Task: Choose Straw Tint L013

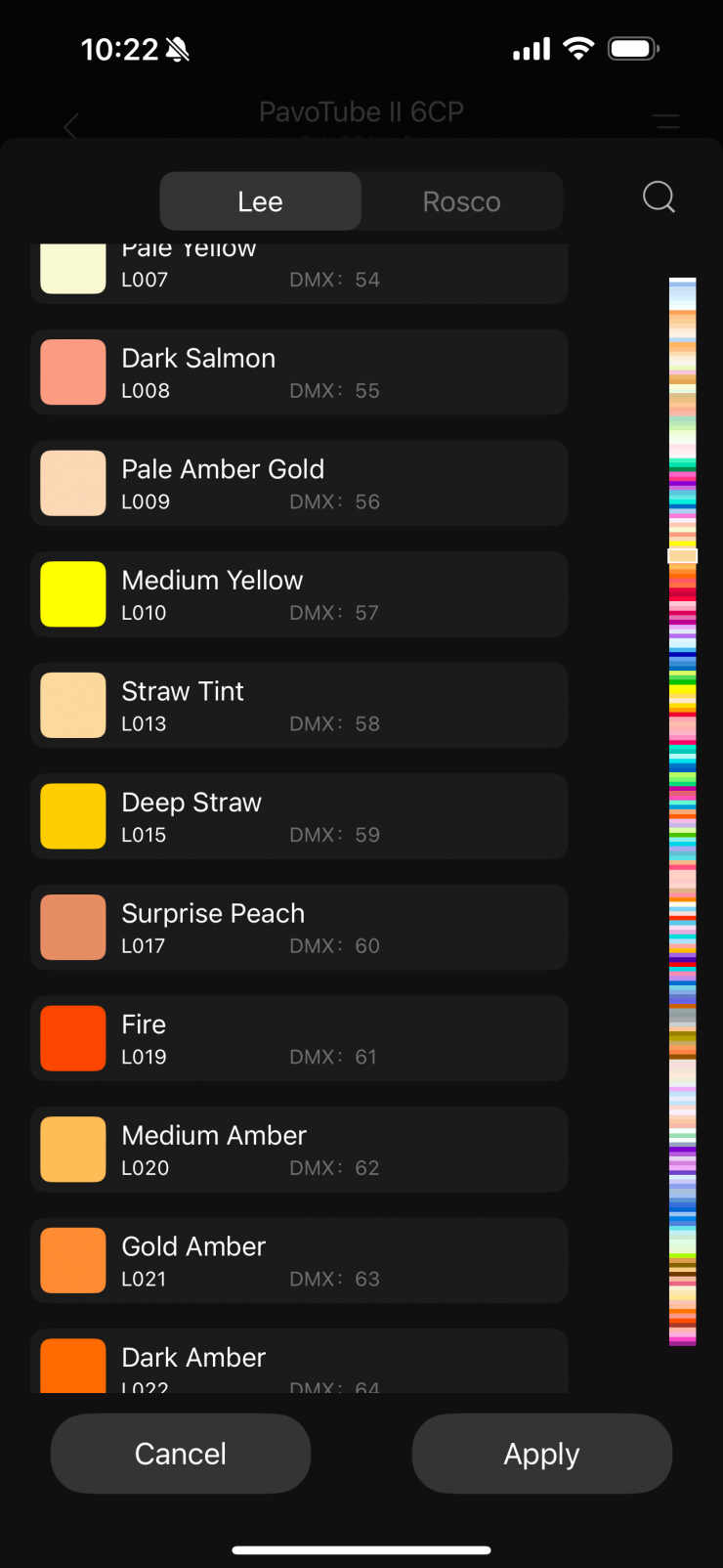Action: (299, 706)
